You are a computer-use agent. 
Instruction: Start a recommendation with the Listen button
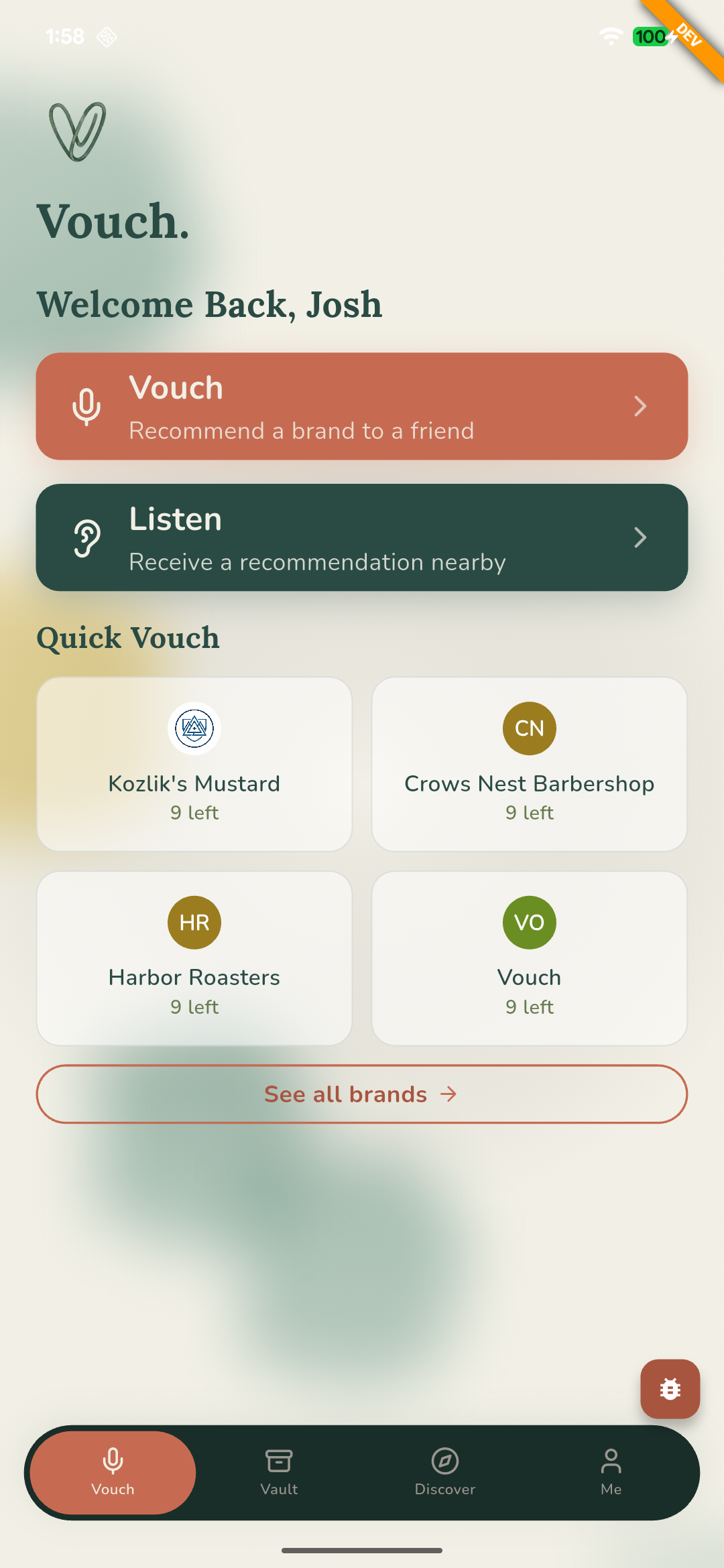pyautogui.click(x=362, y=537)
